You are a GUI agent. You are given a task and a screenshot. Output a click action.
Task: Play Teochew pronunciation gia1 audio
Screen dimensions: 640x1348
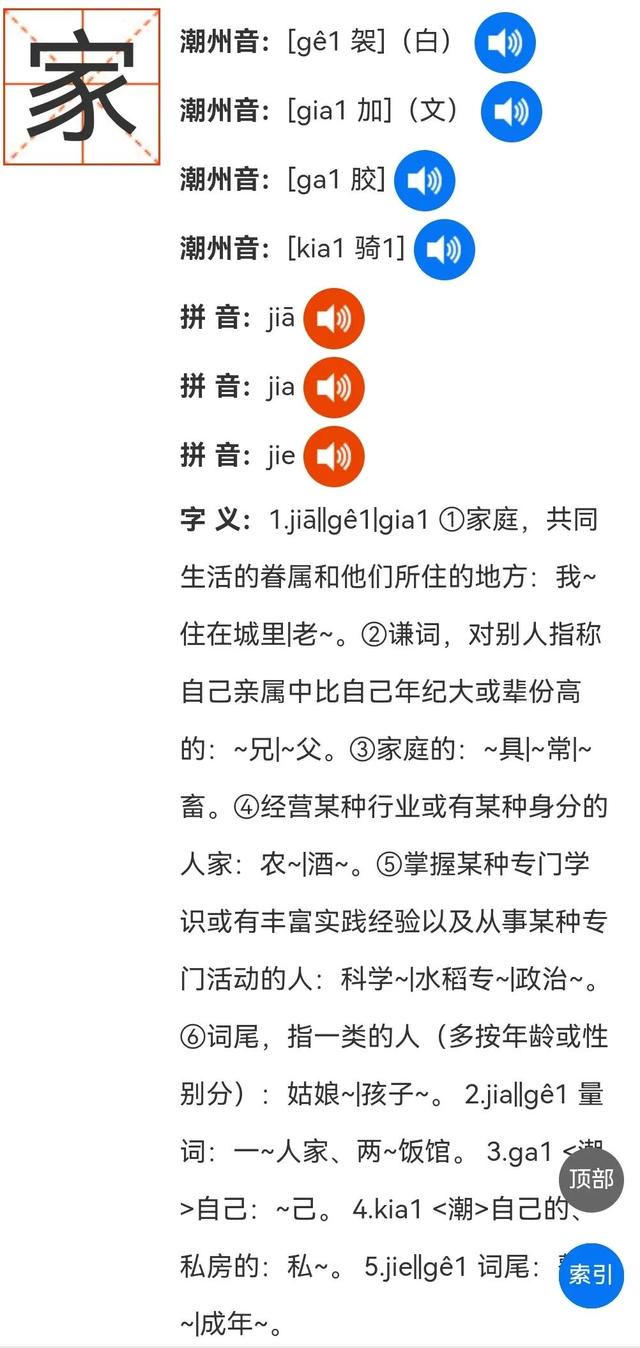(511, 111)
